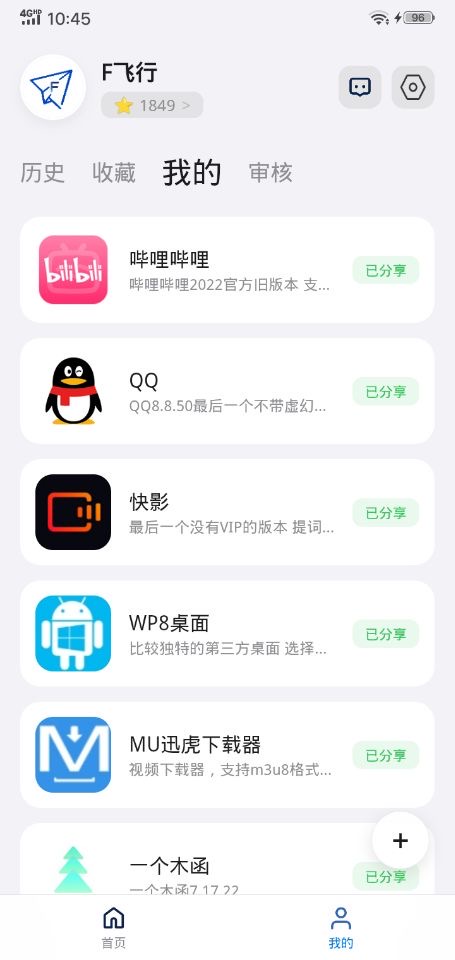This screenshot has height=960, width=455.
Task: Open the QQ app card
Action: point(227,391)
